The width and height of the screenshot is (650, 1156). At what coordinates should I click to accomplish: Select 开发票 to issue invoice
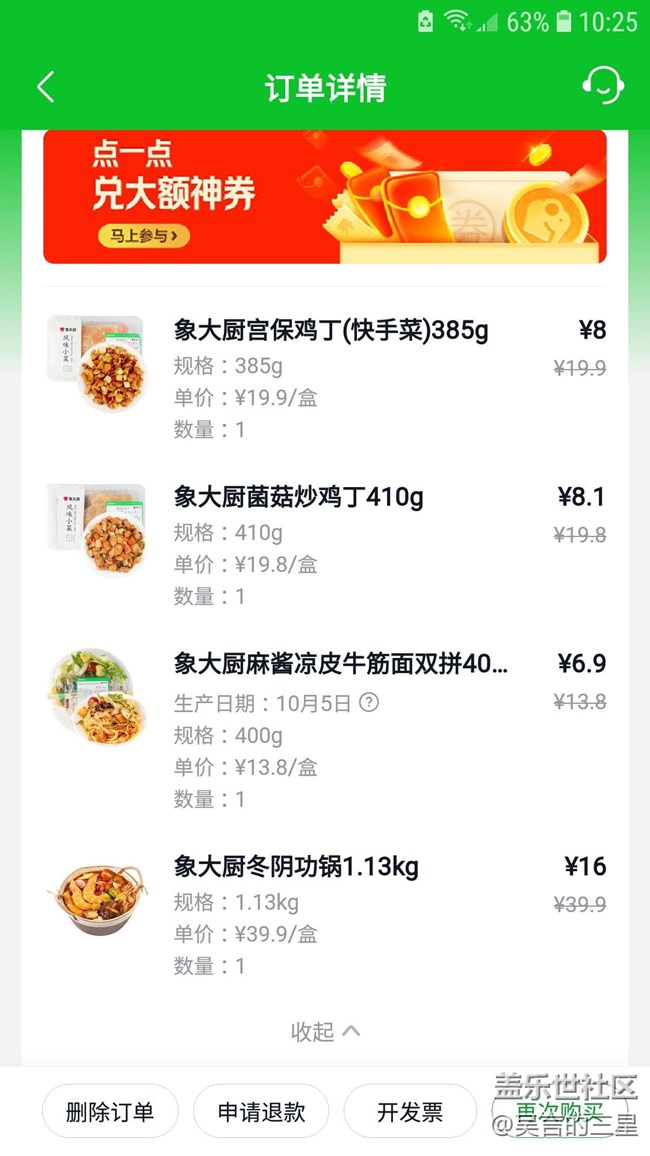pyautogui.click(x=410, y=1111)
